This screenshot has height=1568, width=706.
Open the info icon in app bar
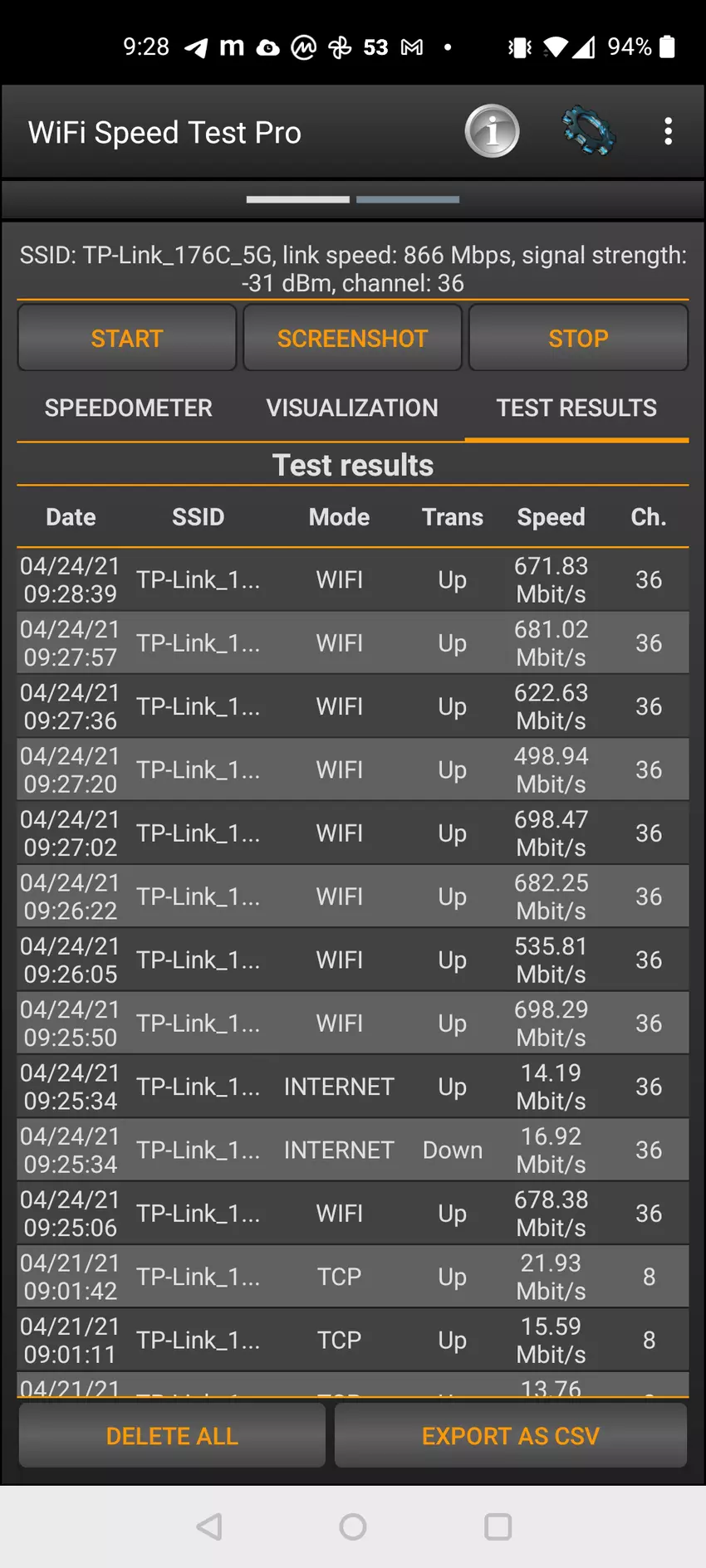492,131
